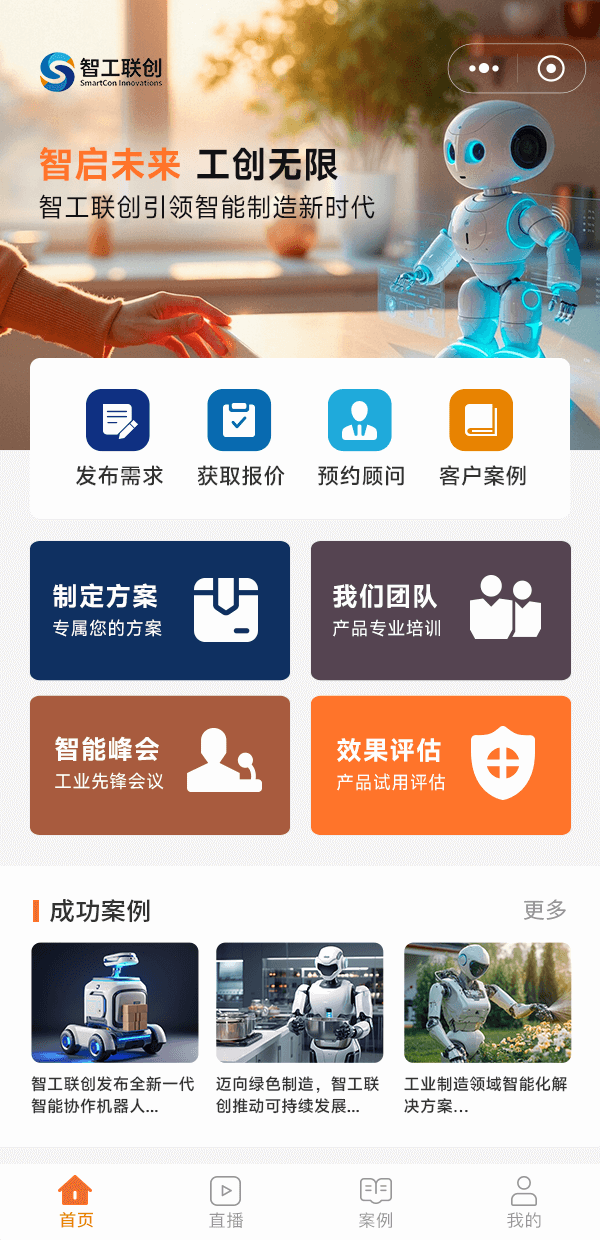Select 预约顾问 to book a consultant
Screen dimensions: 600x1240
360,438
